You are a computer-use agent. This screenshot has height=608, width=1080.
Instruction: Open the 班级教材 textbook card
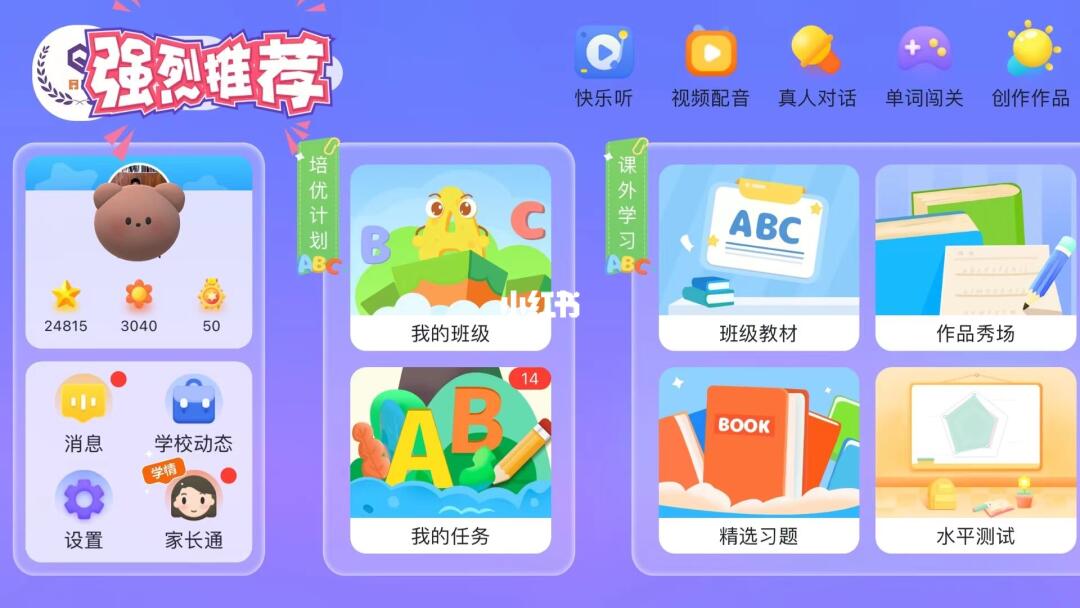(x=758, y=257)
